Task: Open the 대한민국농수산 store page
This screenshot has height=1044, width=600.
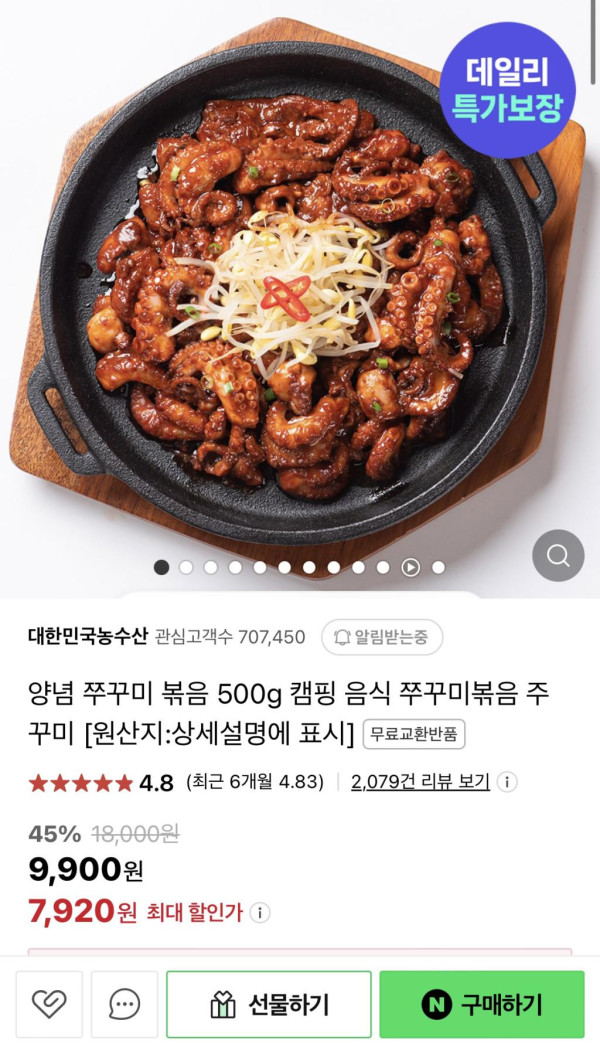Action: pos(88,637)
